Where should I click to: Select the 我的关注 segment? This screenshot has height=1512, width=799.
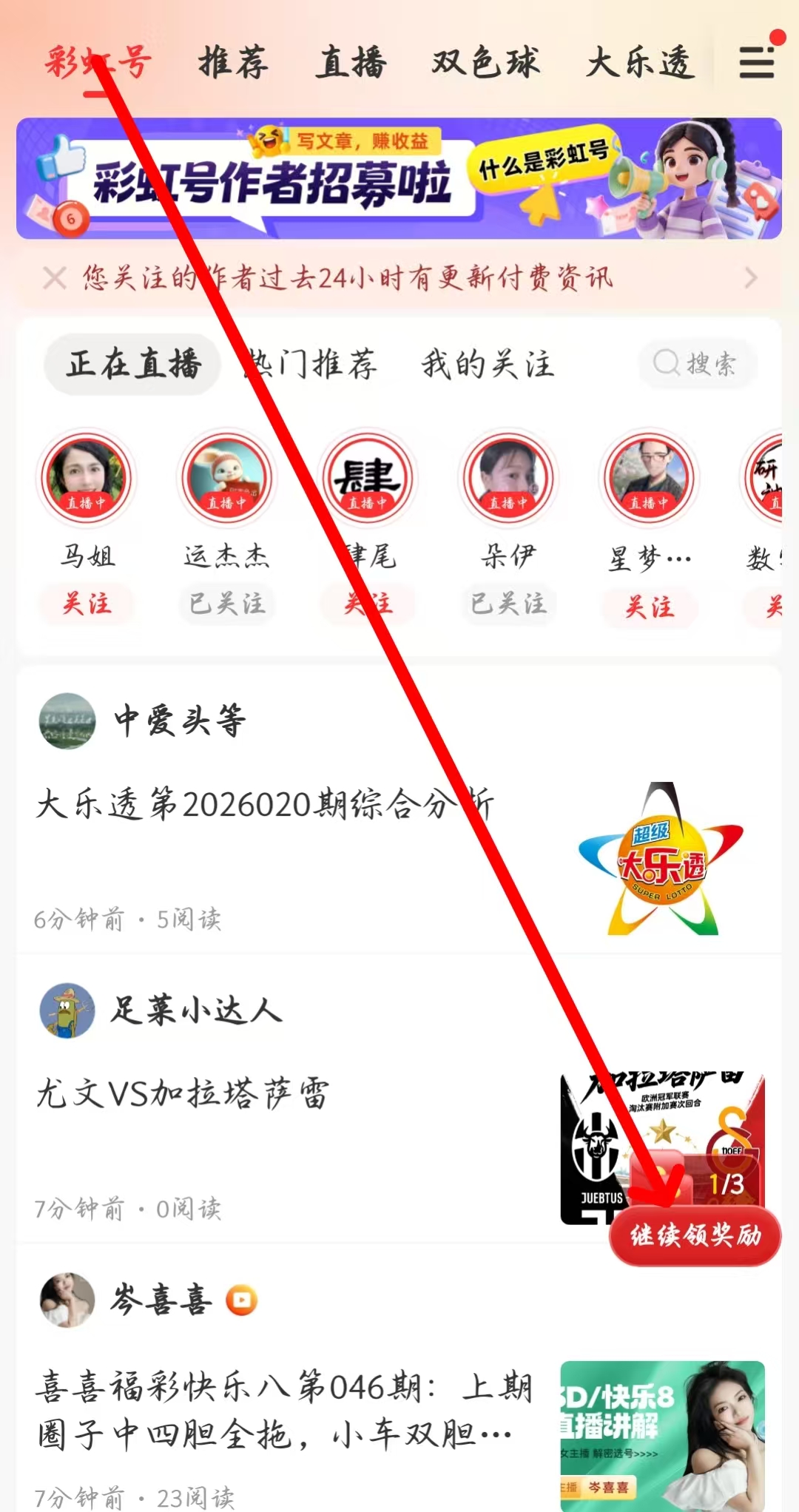point(488,364)
